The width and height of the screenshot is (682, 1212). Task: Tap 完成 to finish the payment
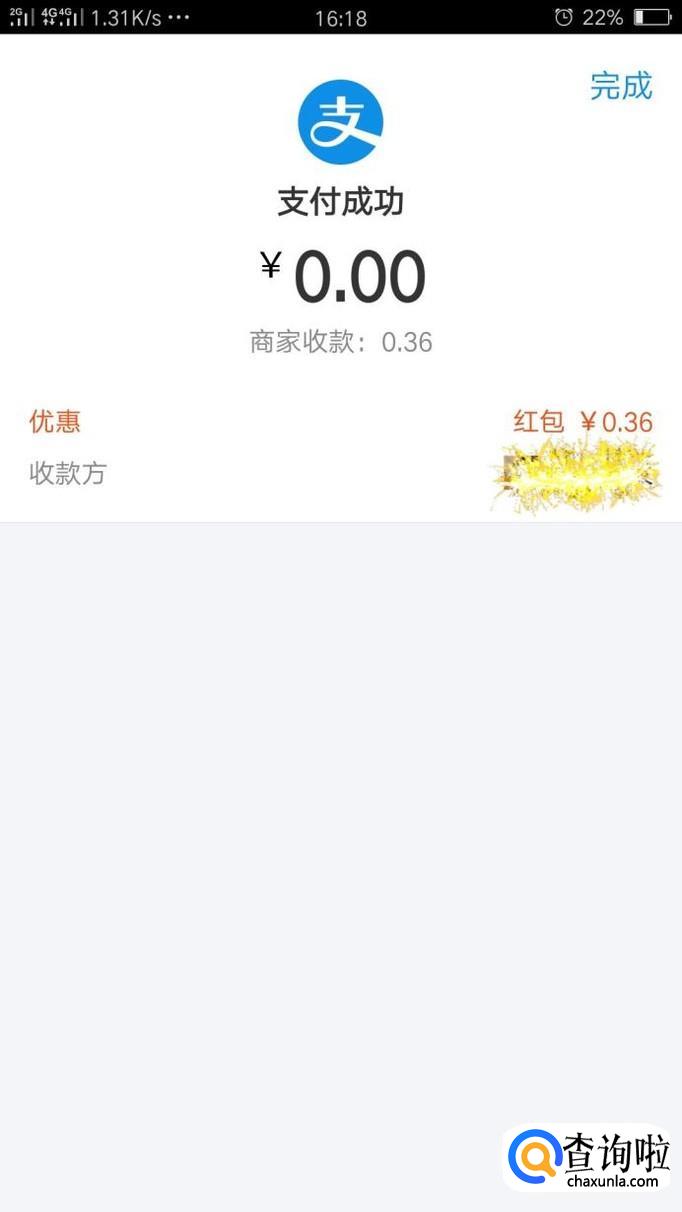coord(620,86)
